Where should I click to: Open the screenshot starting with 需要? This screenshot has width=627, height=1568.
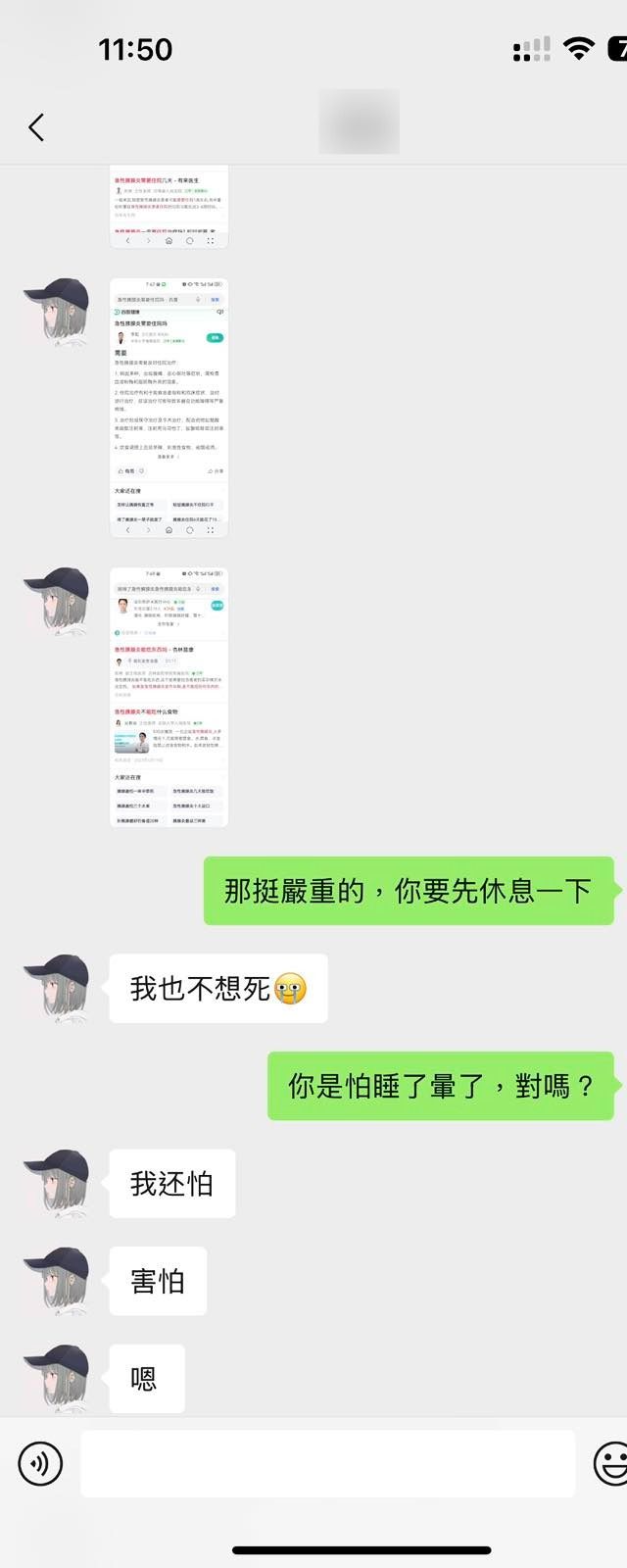(x=169, y=407)
